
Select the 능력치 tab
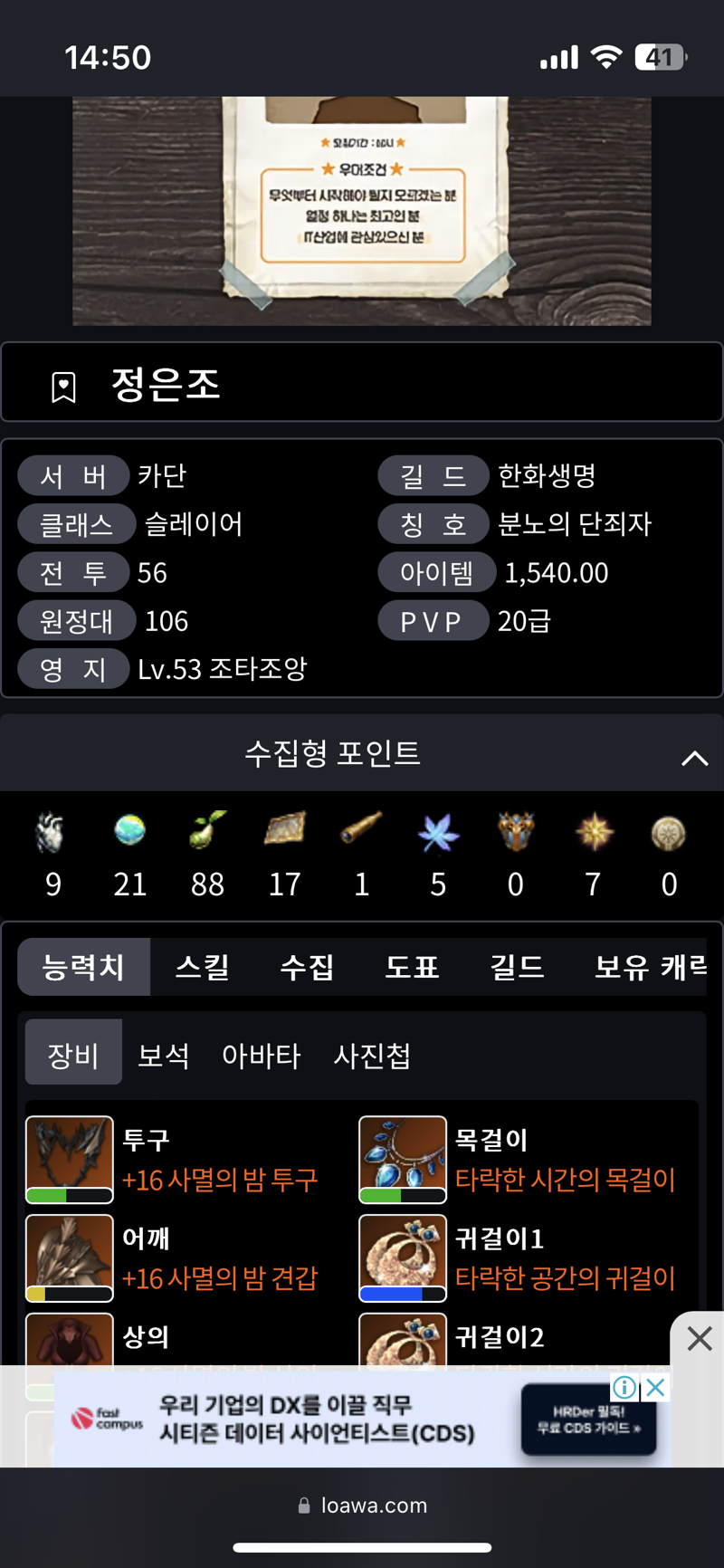click(83, 967)
